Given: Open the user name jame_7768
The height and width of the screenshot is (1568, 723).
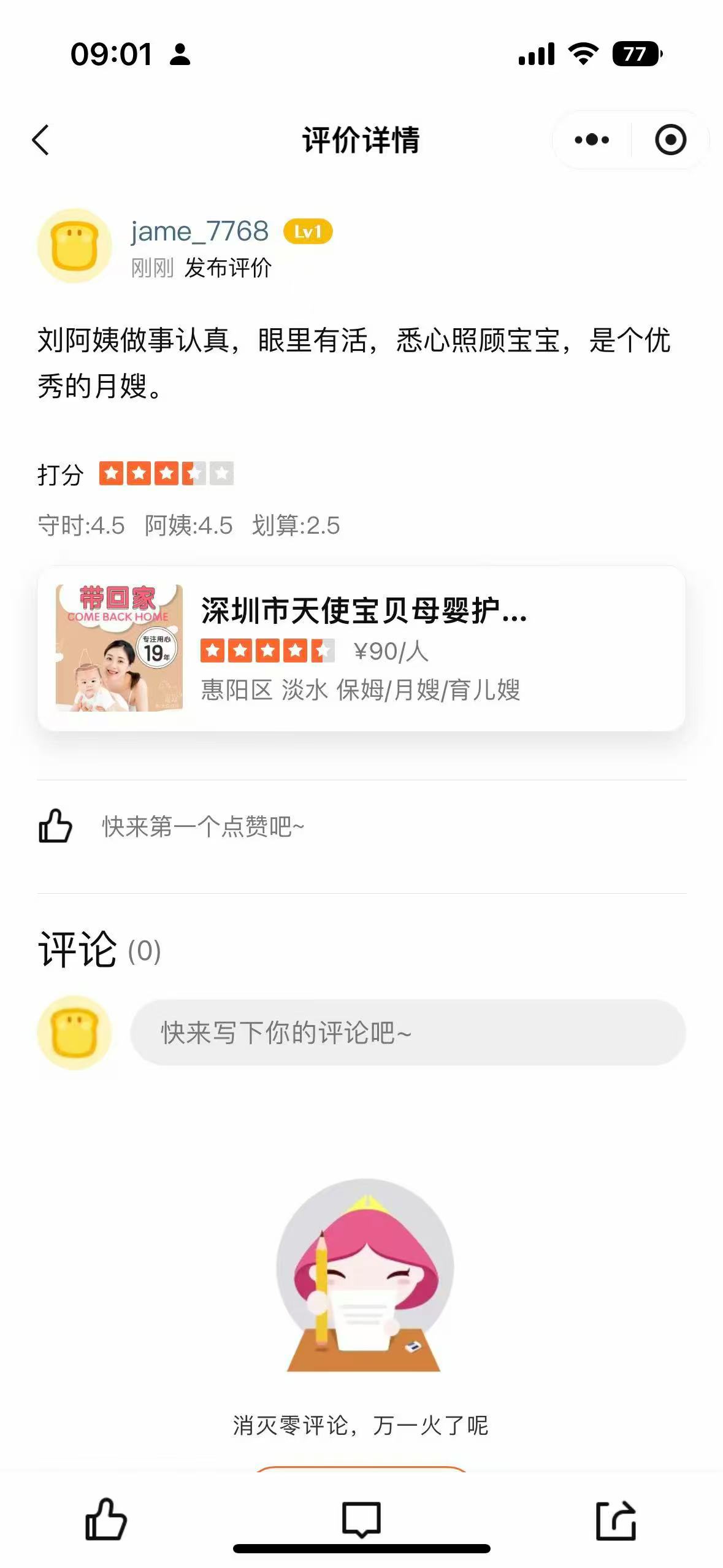Looking at the screenshot, I should (x=199, y=232).
